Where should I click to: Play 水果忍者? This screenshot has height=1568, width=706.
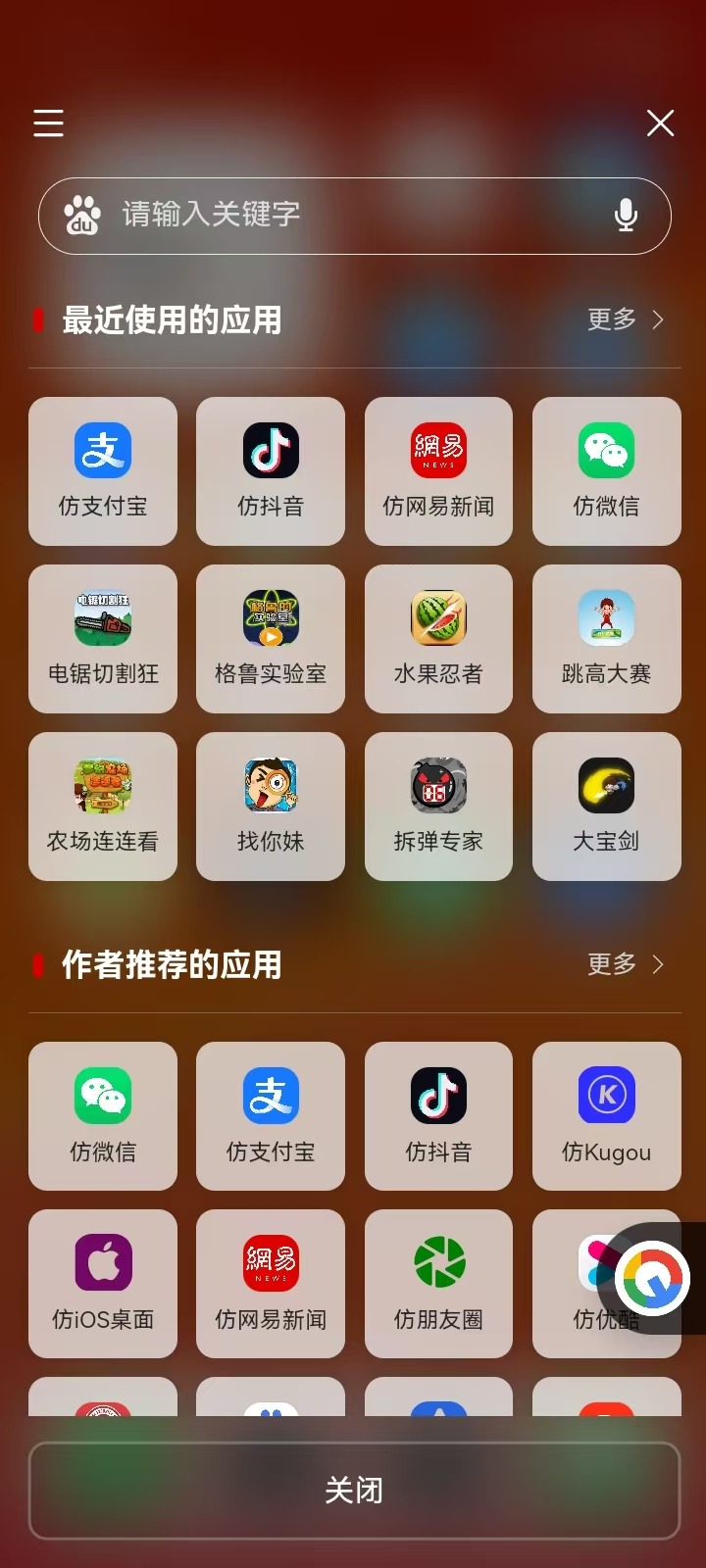438,639
